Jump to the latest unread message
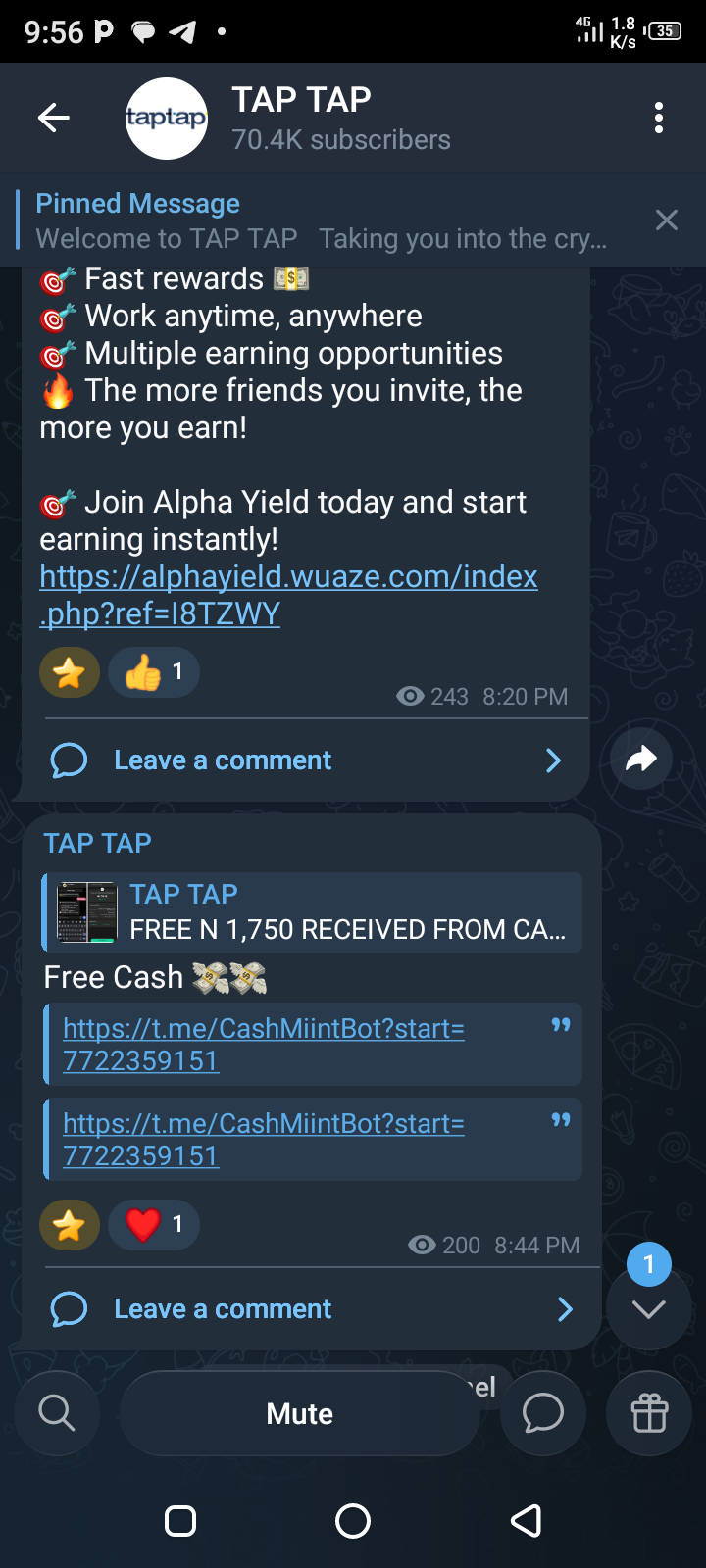The image size is (706, 1568). (x=649, y=1309)
